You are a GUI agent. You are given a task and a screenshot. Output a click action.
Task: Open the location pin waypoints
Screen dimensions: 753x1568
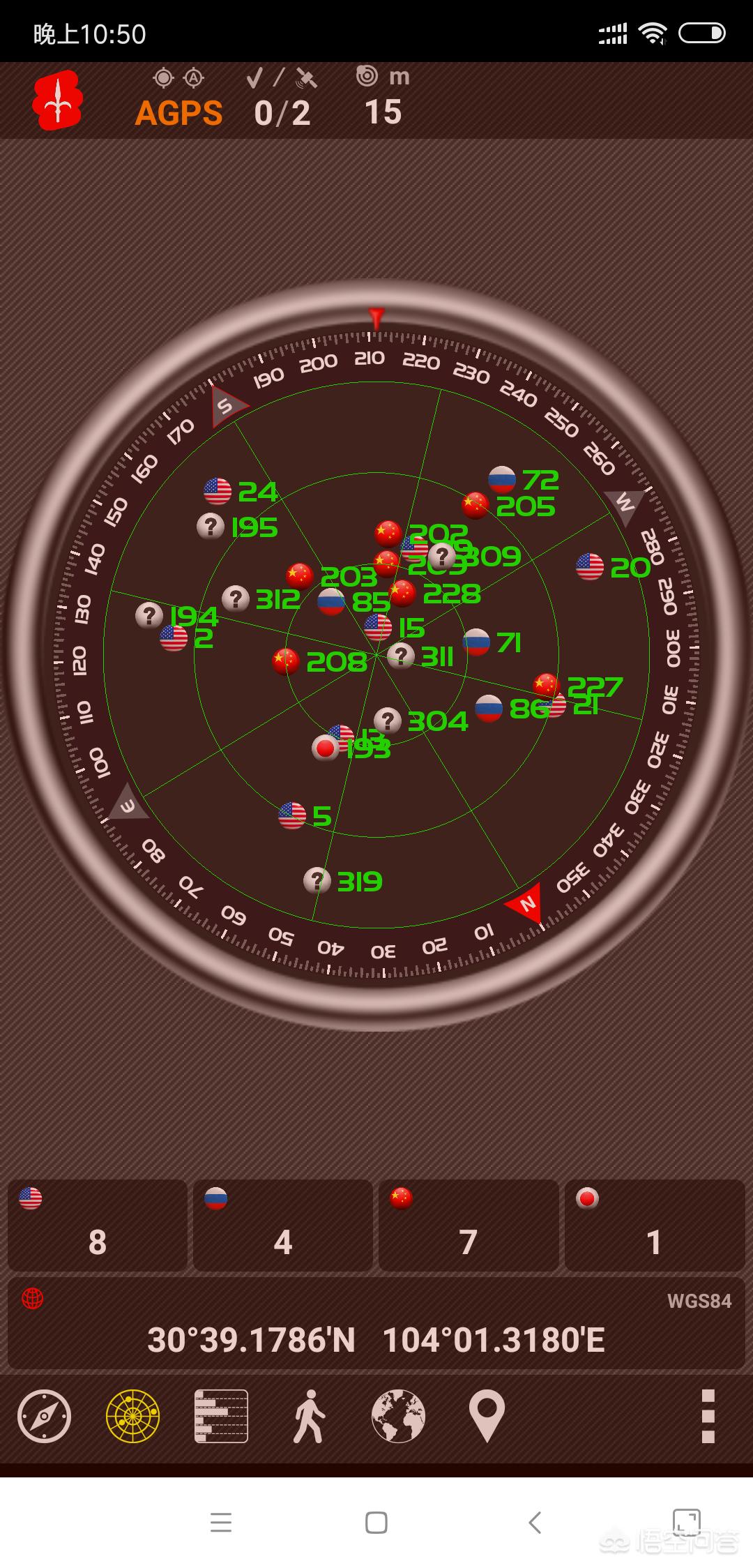[x=487, y=1416]
